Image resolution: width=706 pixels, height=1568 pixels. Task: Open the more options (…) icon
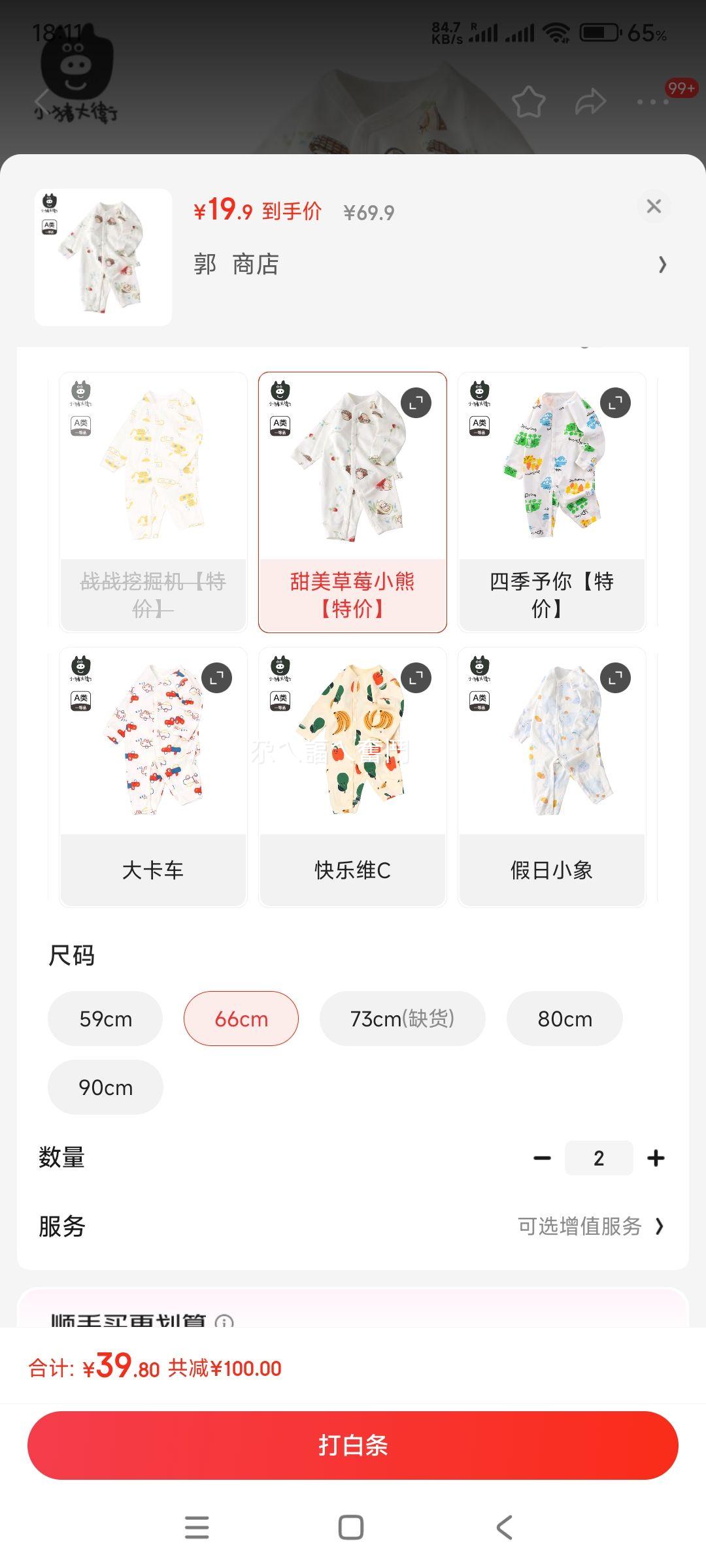click(x=650, y=102)
